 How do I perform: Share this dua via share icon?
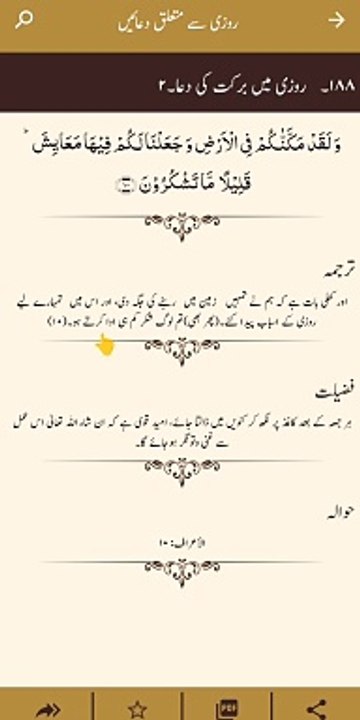(316, 709)
